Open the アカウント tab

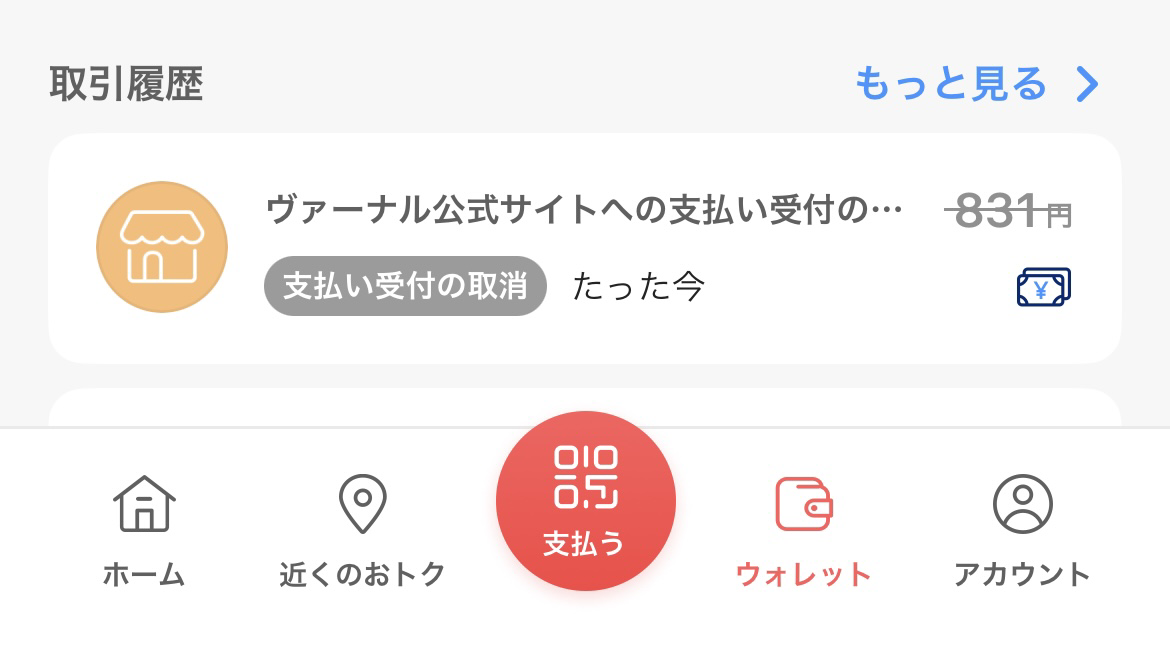[1021, 530]
